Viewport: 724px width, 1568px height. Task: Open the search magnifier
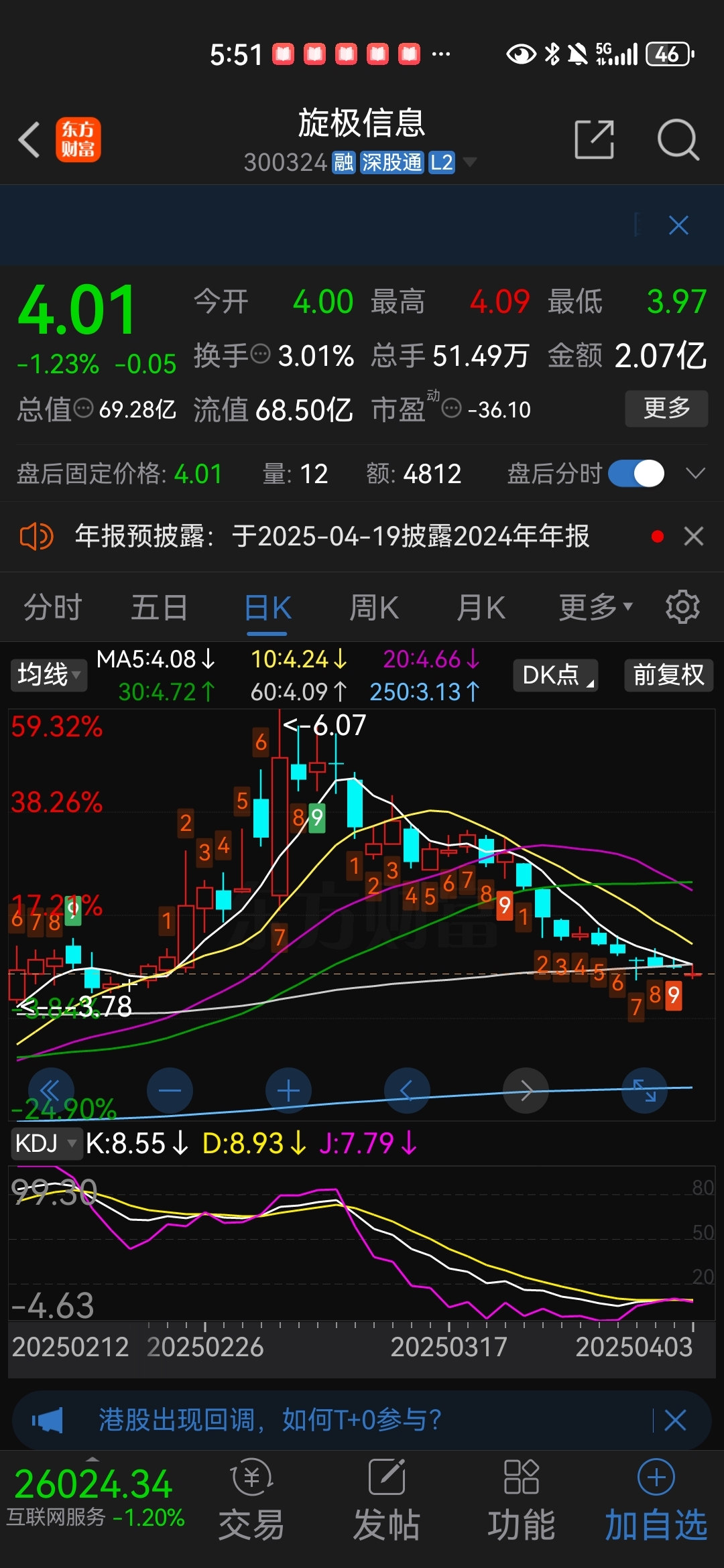point(678,139)
